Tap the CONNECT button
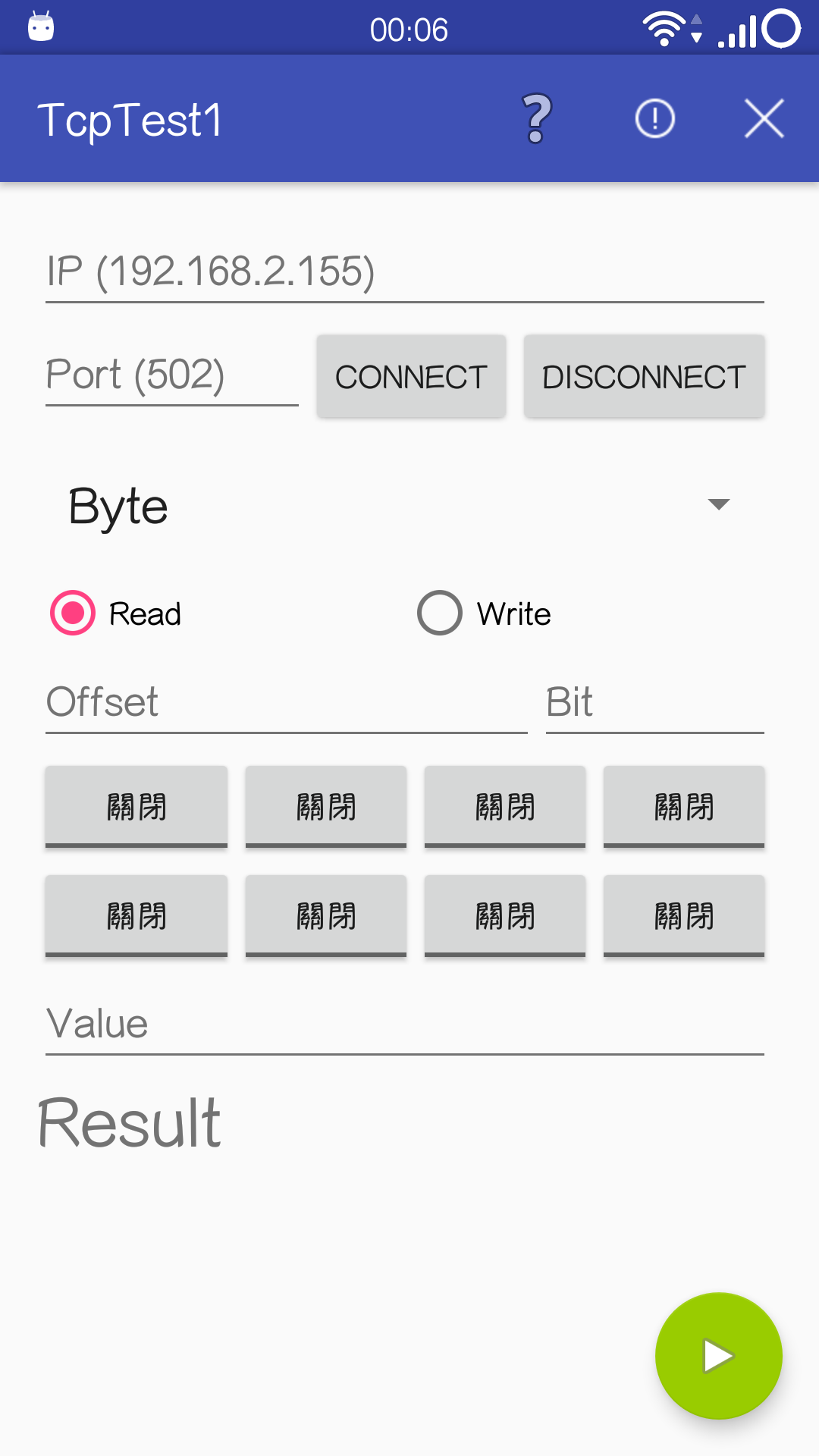This screenshot has height=1456, width=819. pos(411,377)
